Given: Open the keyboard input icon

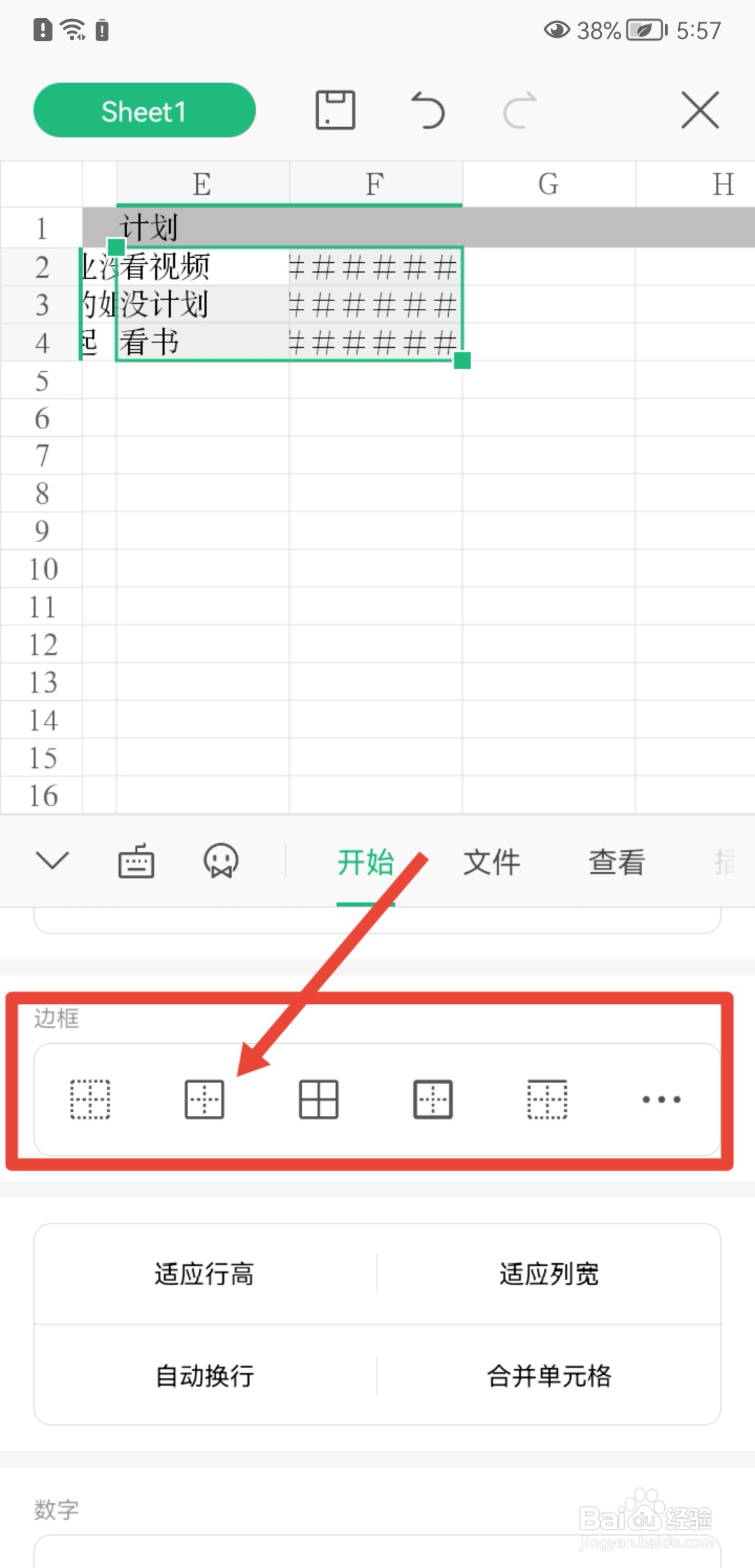Looking at the screenshot, I should (135, 862).
